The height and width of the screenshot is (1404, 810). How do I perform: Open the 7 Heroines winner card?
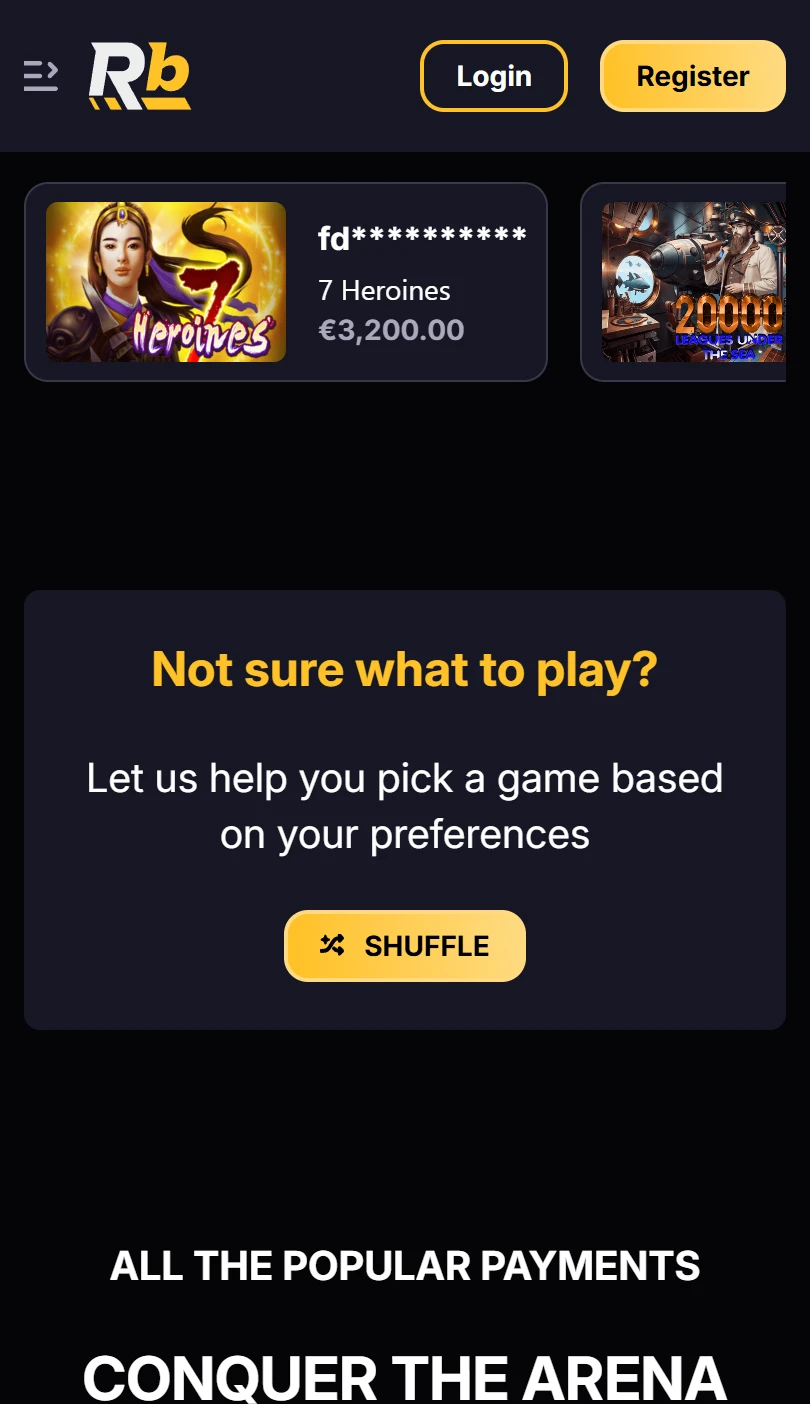(x=286, y=282)
